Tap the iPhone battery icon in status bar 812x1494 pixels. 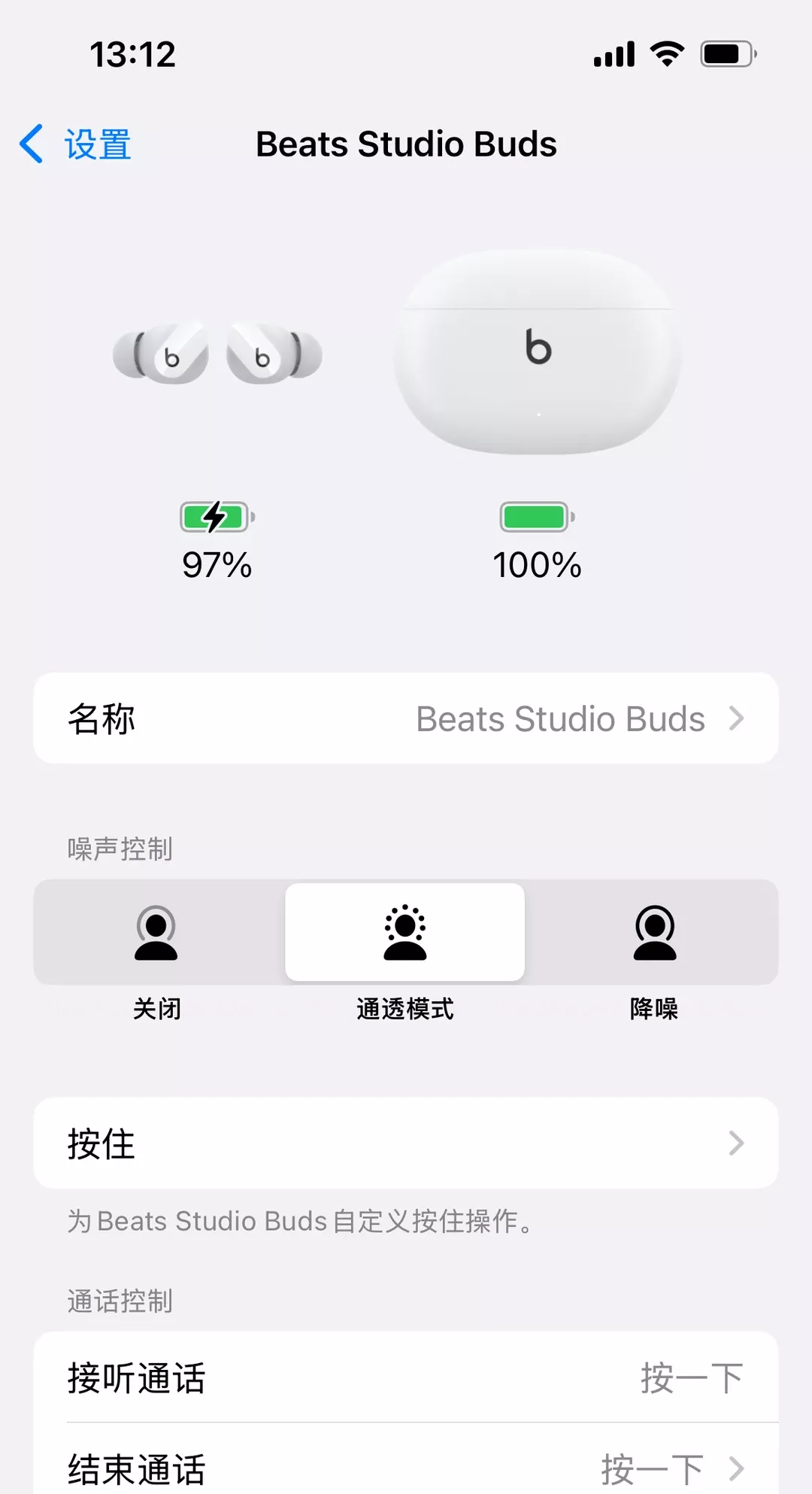pyautogui.click(x=724, y=53)
